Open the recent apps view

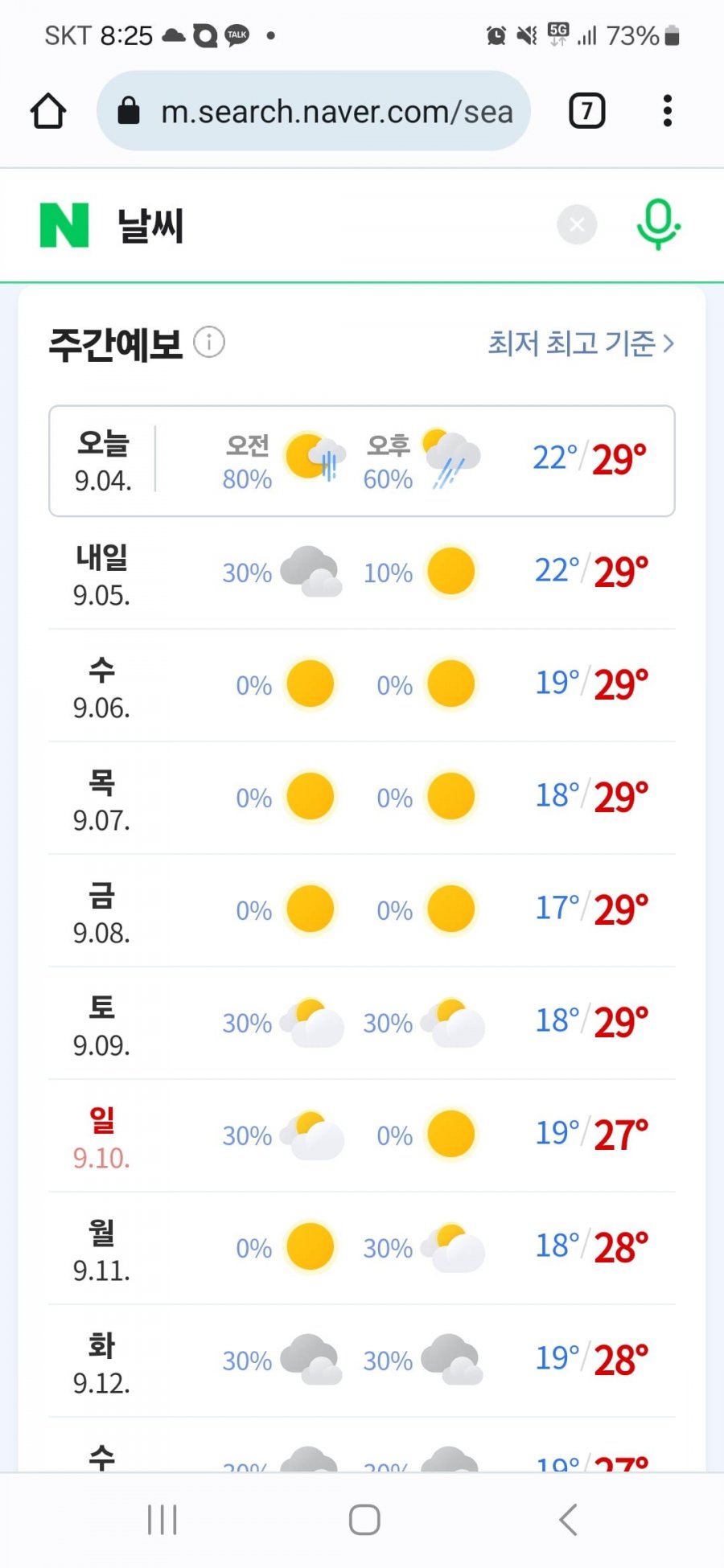(162, 1520)
